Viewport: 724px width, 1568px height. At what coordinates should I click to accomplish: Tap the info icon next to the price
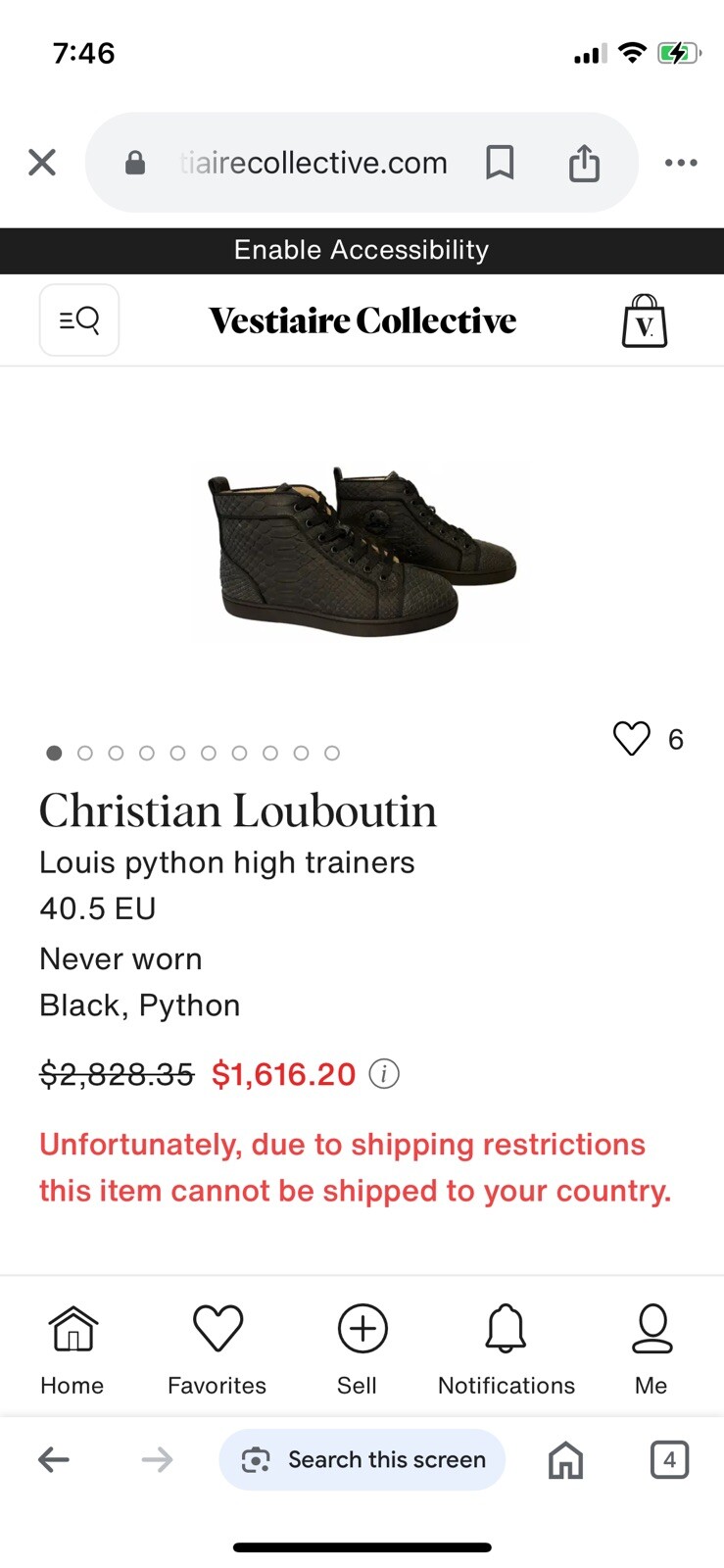[x=384, y=1074]
